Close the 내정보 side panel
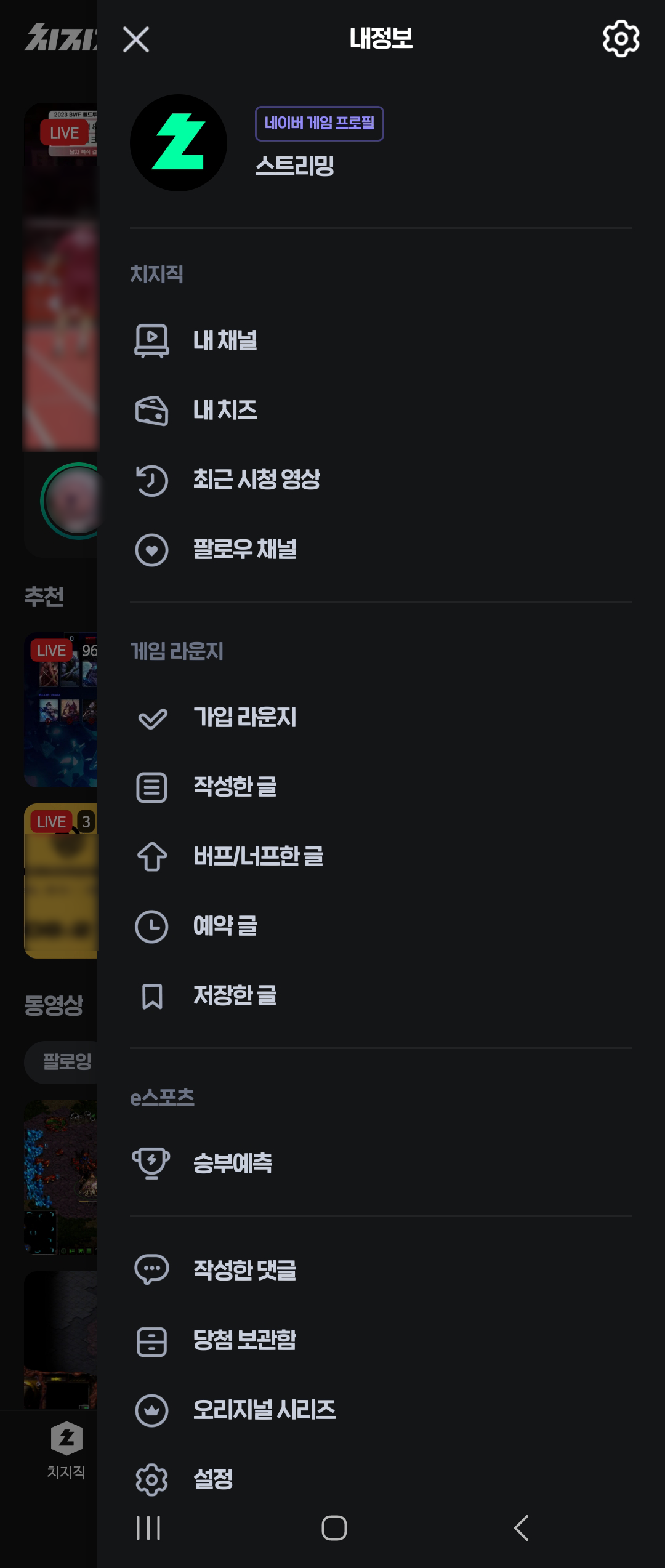The width and height of the screenshot is (665, 1568). [x=136, y=39]
